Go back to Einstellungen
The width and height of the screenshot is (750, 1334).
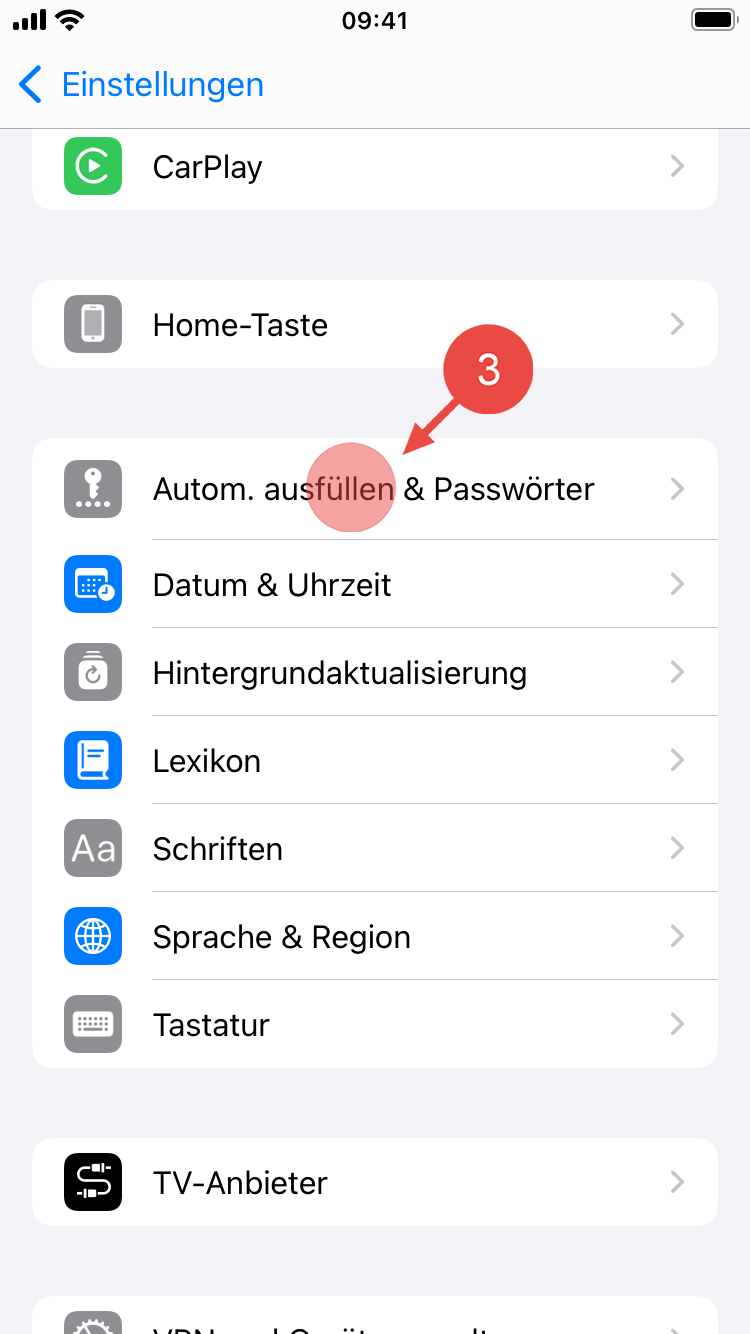141,85
